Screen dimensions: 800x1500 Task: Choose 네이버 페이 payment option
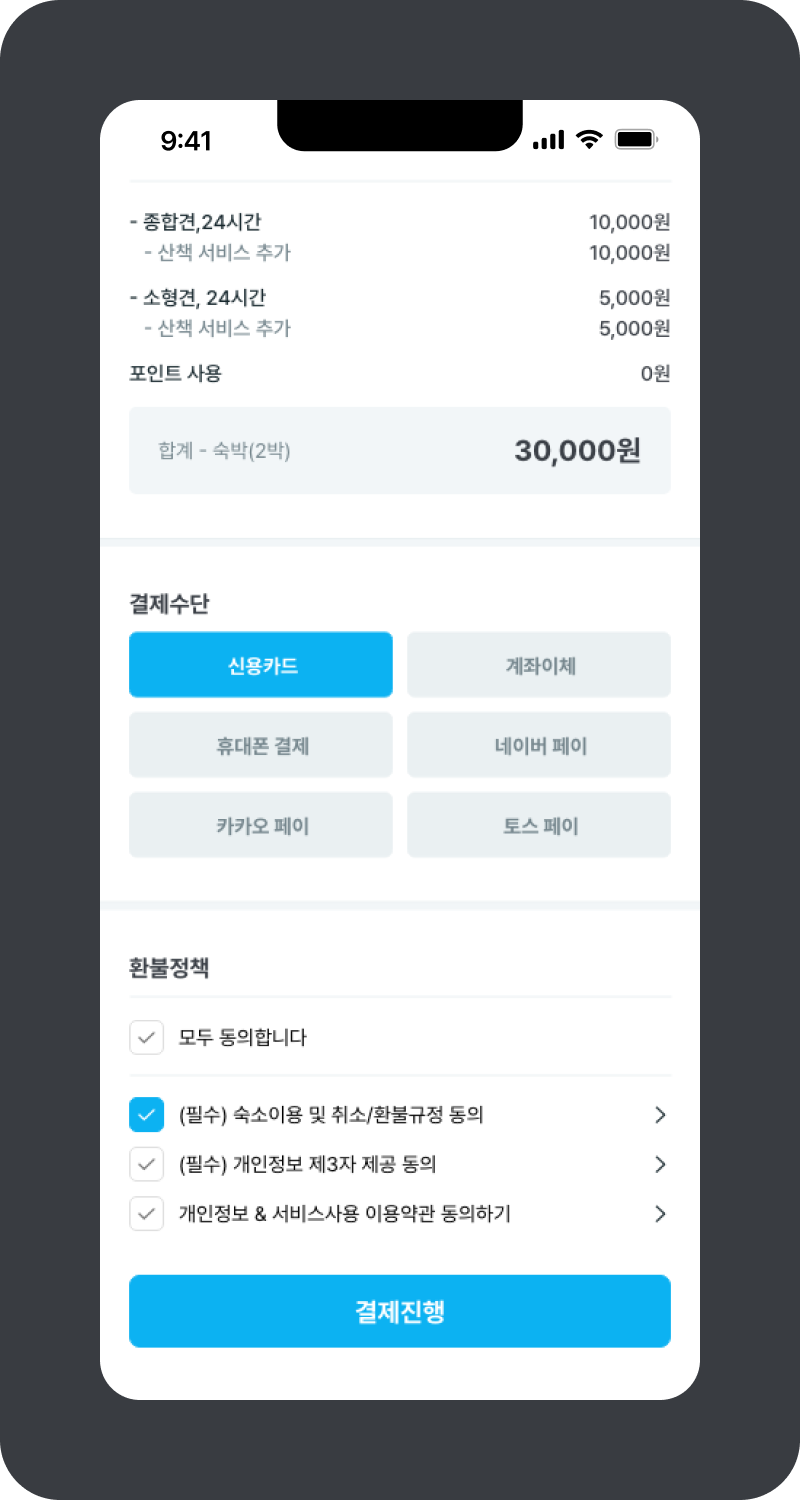click(x=538, y=744)
